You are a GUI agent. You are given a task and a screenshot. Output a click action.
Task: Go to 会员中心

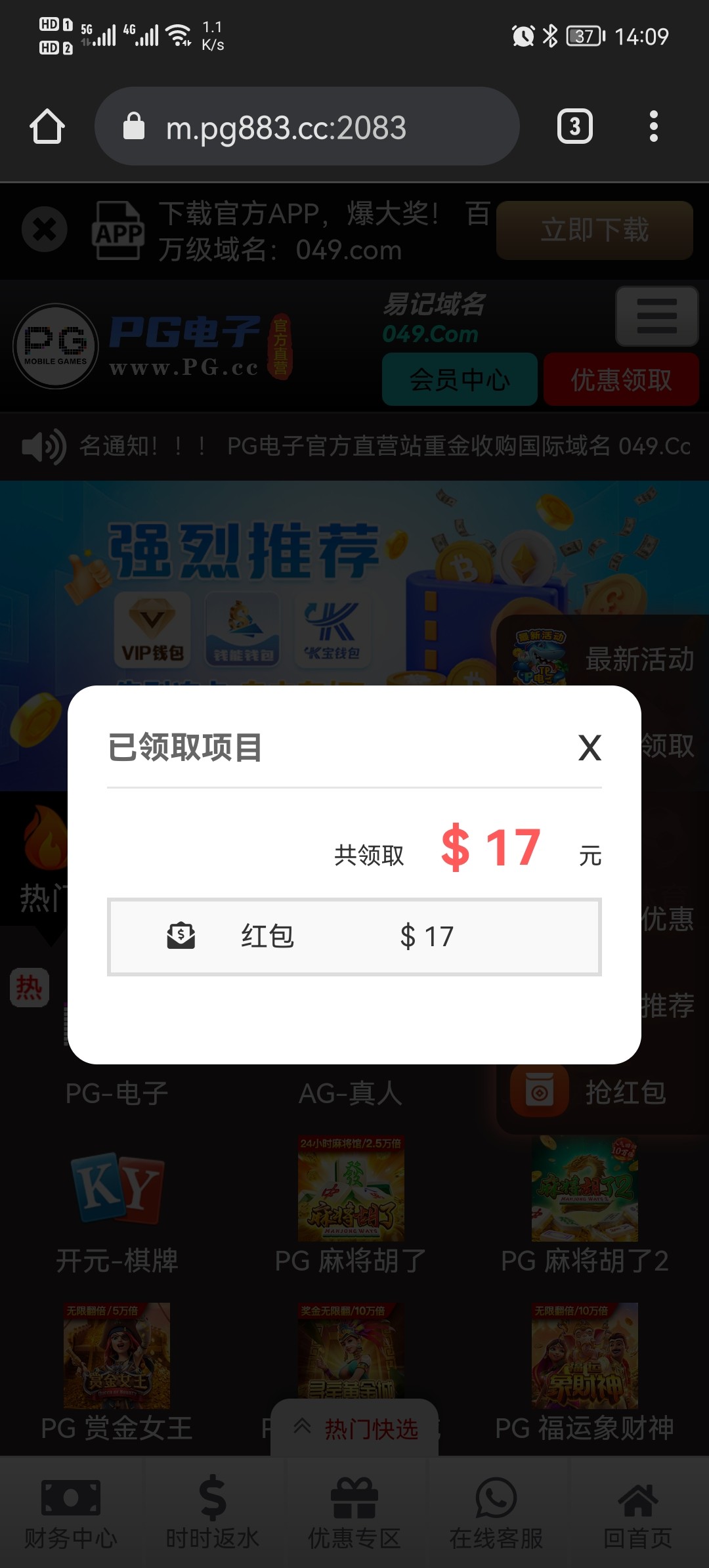click(x=460, y=380)
